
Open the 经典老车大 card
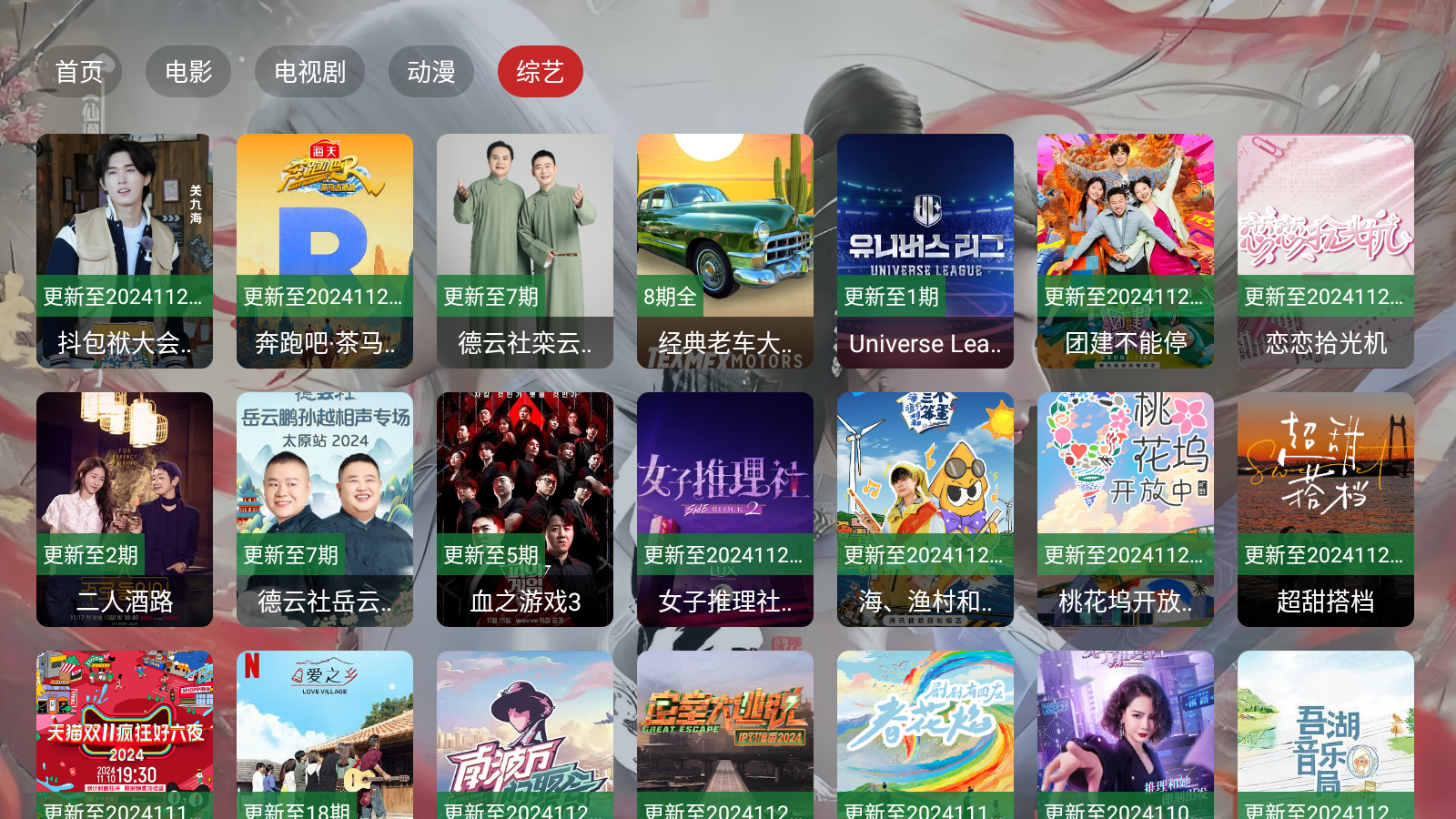pyautogui.click(x=725, y=250)
